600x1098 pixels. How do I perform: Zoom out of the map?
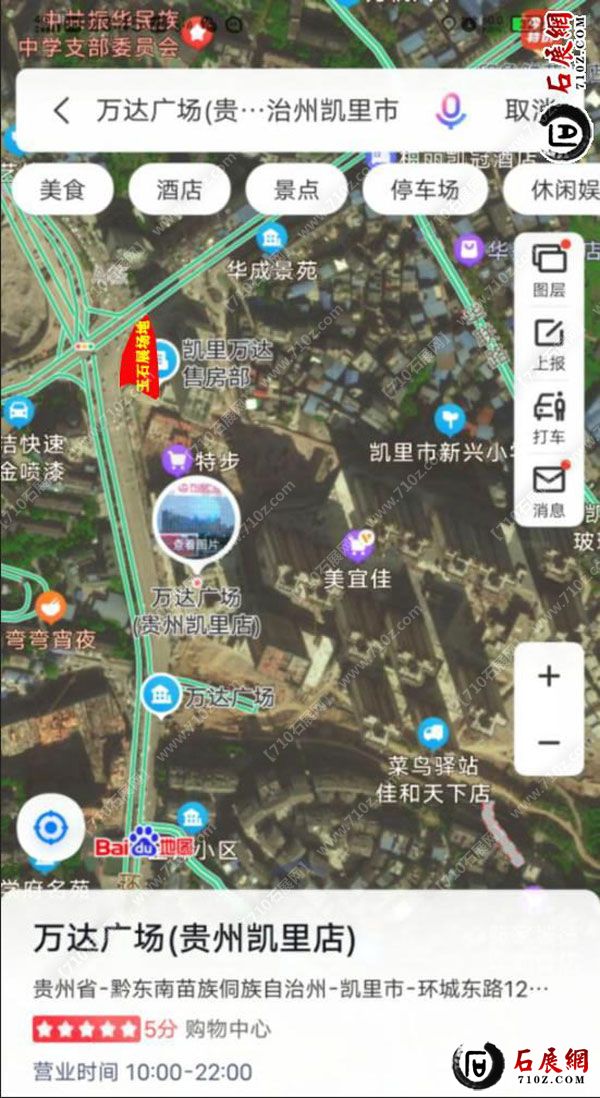tap(549, 742)
